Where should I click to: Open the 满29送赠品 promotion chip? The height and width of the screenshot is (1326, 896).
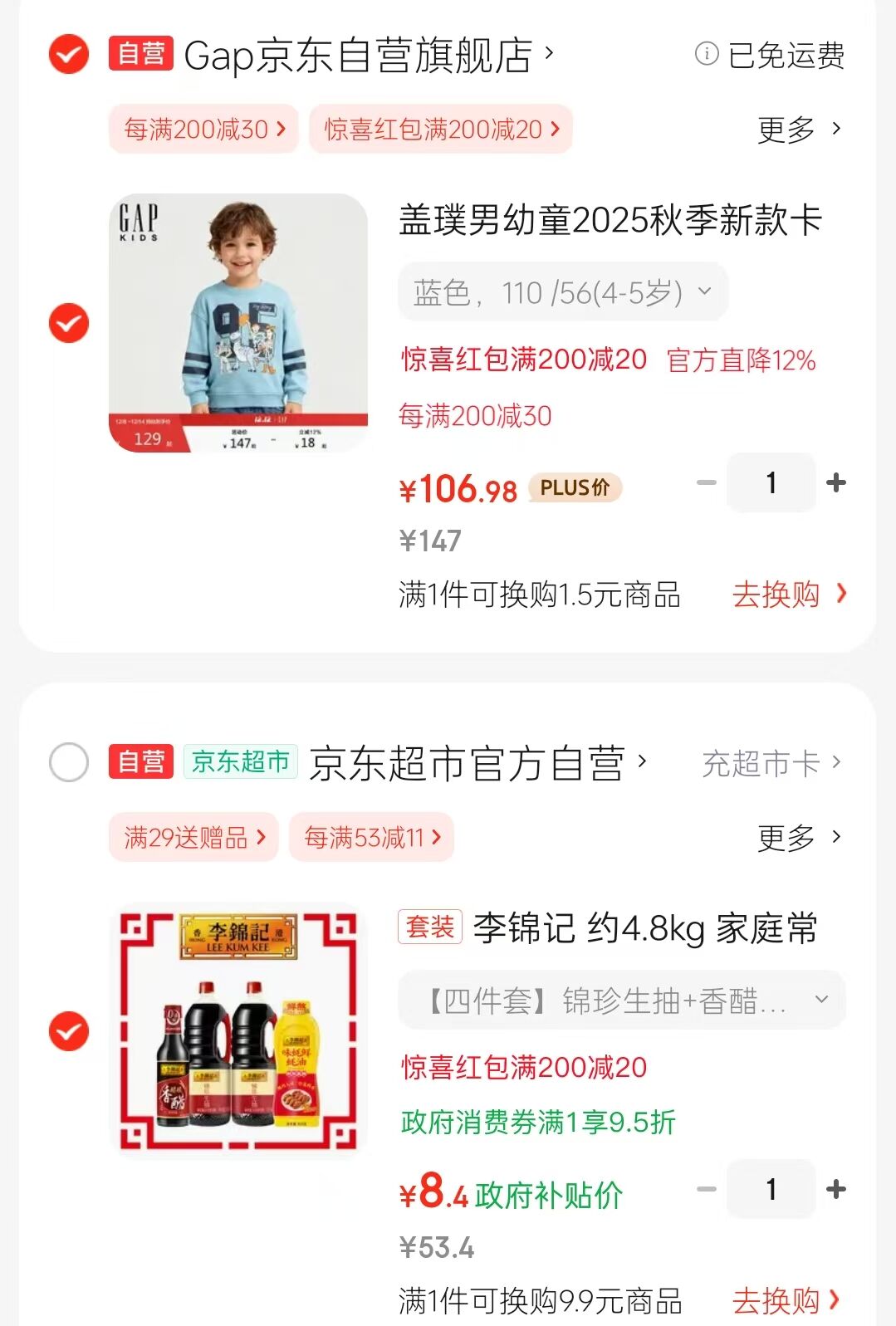193,837
